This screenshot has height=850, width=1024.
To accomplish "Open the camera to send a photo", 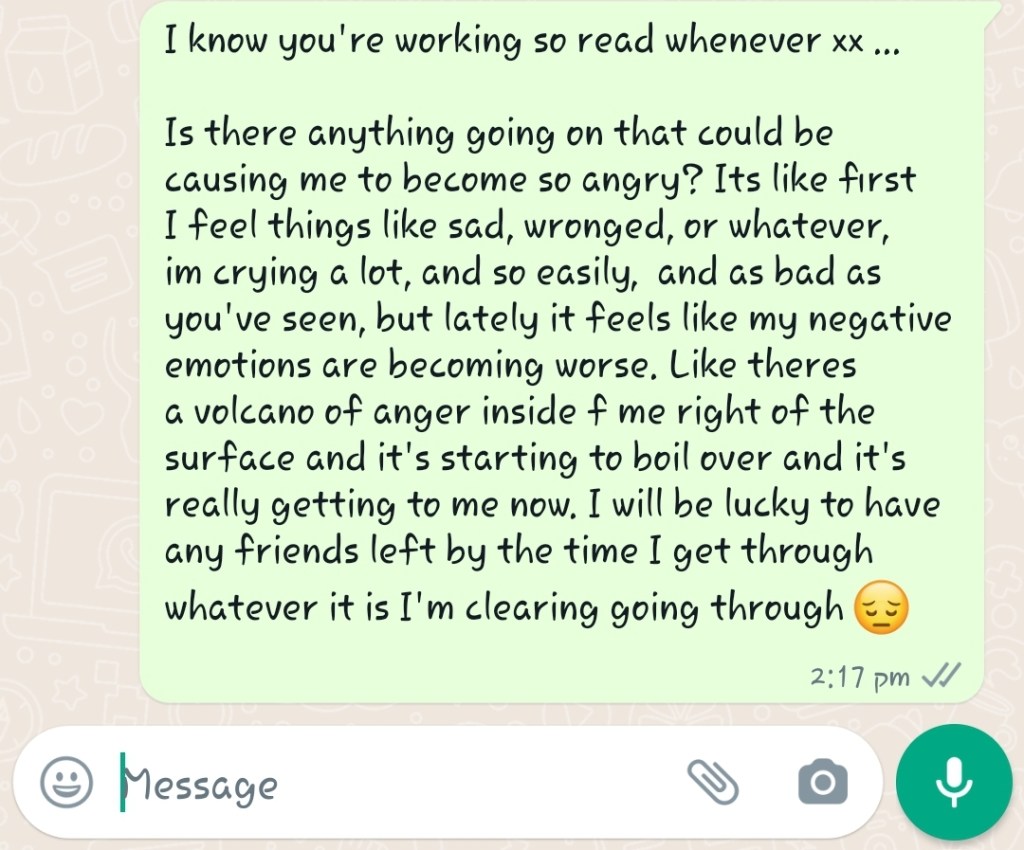I will tap(823, 781).
